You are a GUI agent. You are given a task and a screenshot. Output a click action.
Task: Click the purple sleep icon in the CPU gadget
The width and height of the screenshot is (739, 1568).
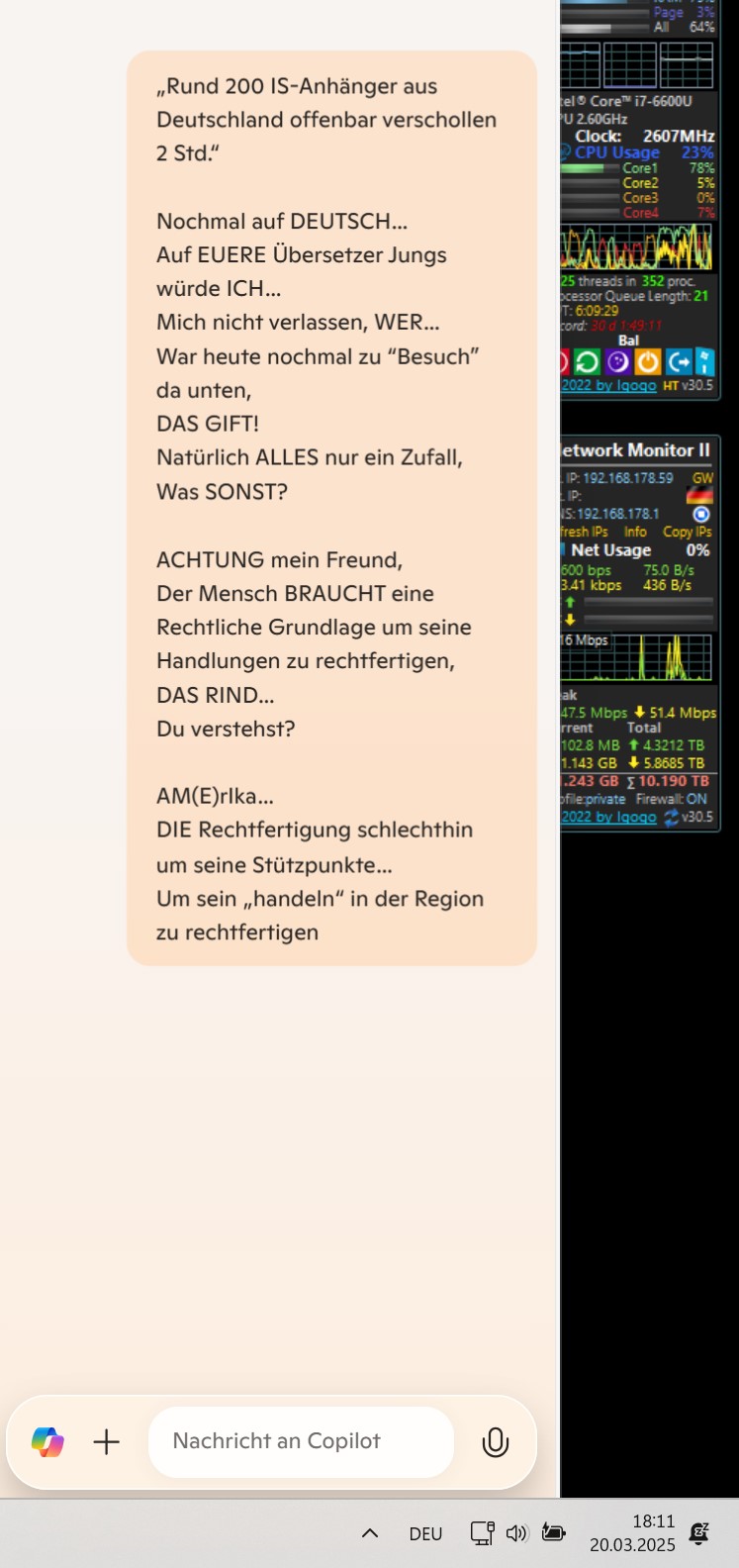[617, 362]
